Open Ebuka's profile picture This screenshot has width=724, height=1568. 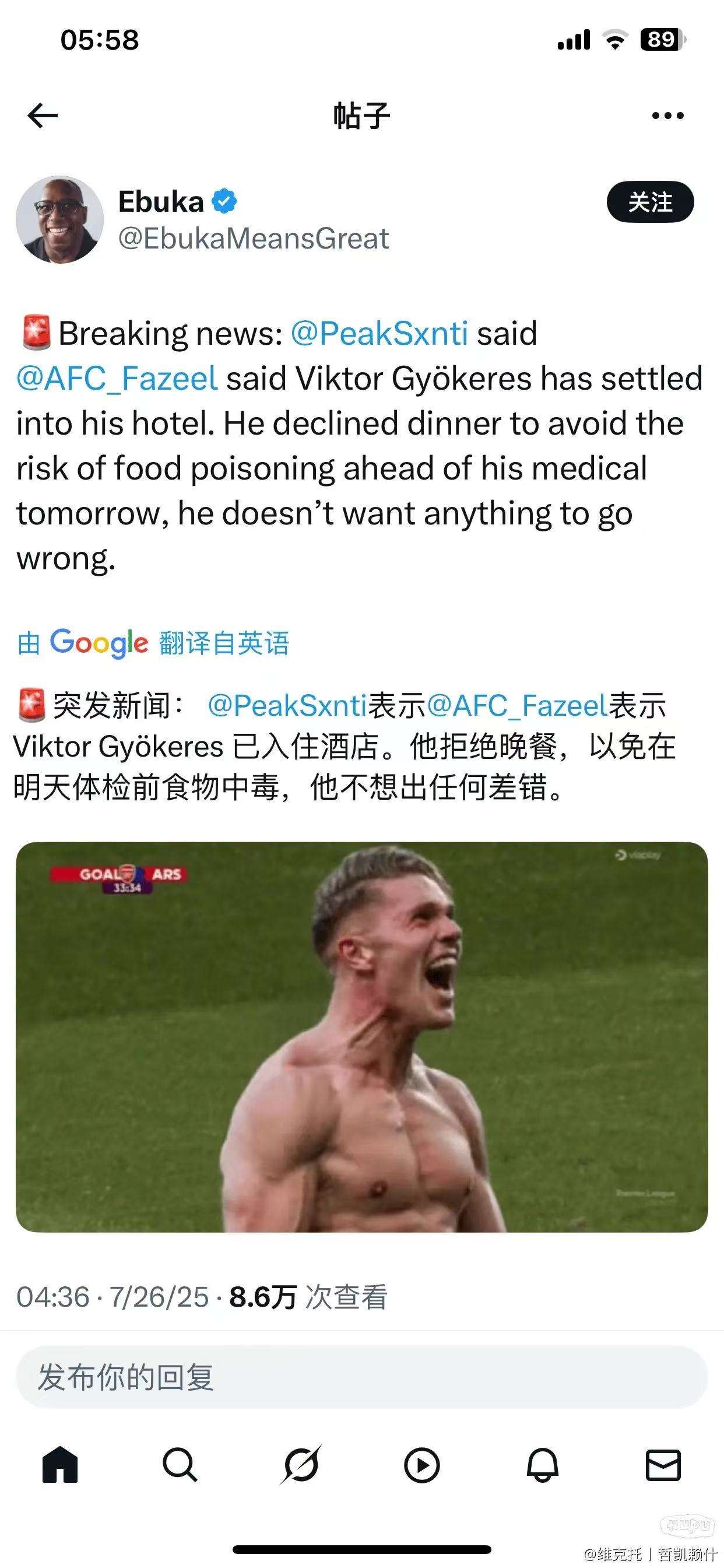point(59,220)
